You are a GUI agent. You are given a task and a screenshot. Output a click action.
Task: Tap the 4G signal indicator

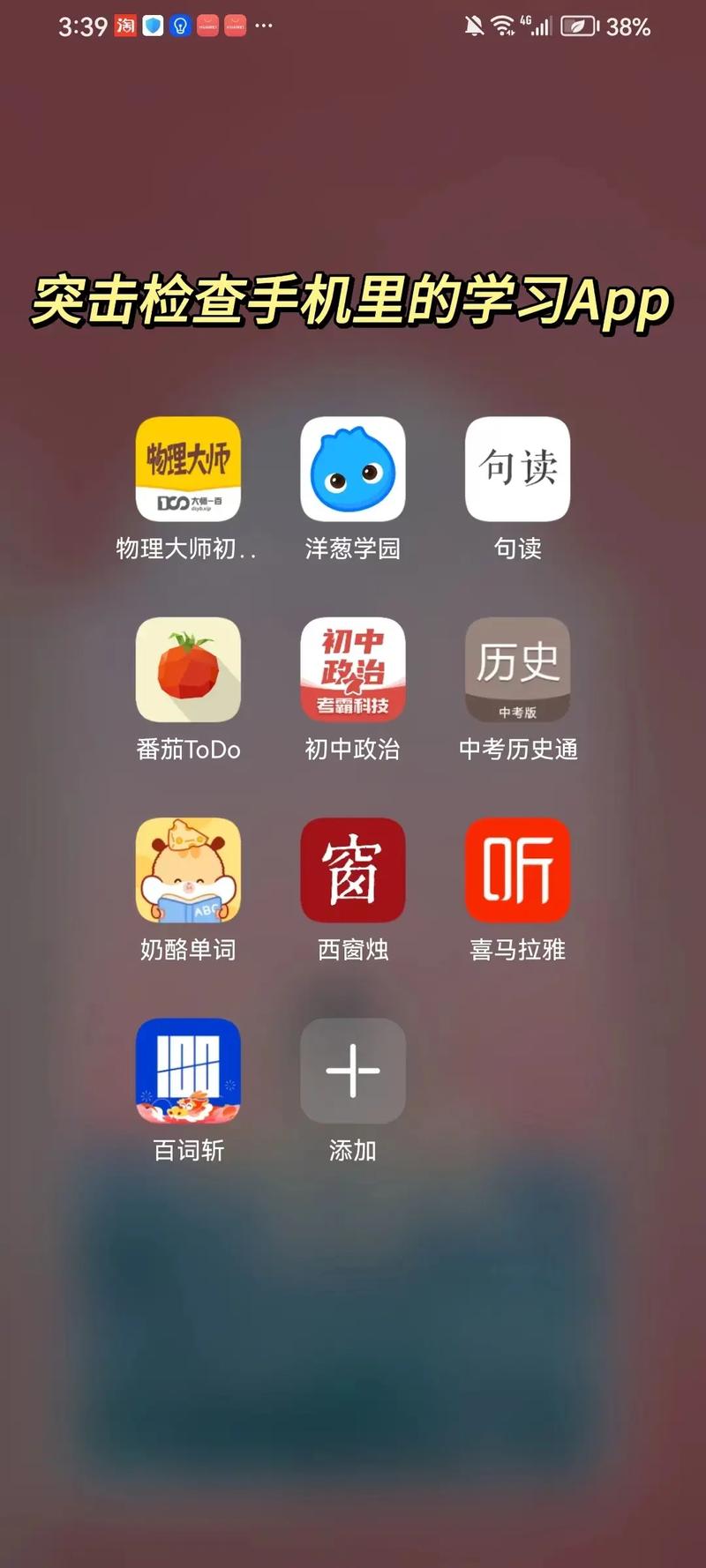535,26
